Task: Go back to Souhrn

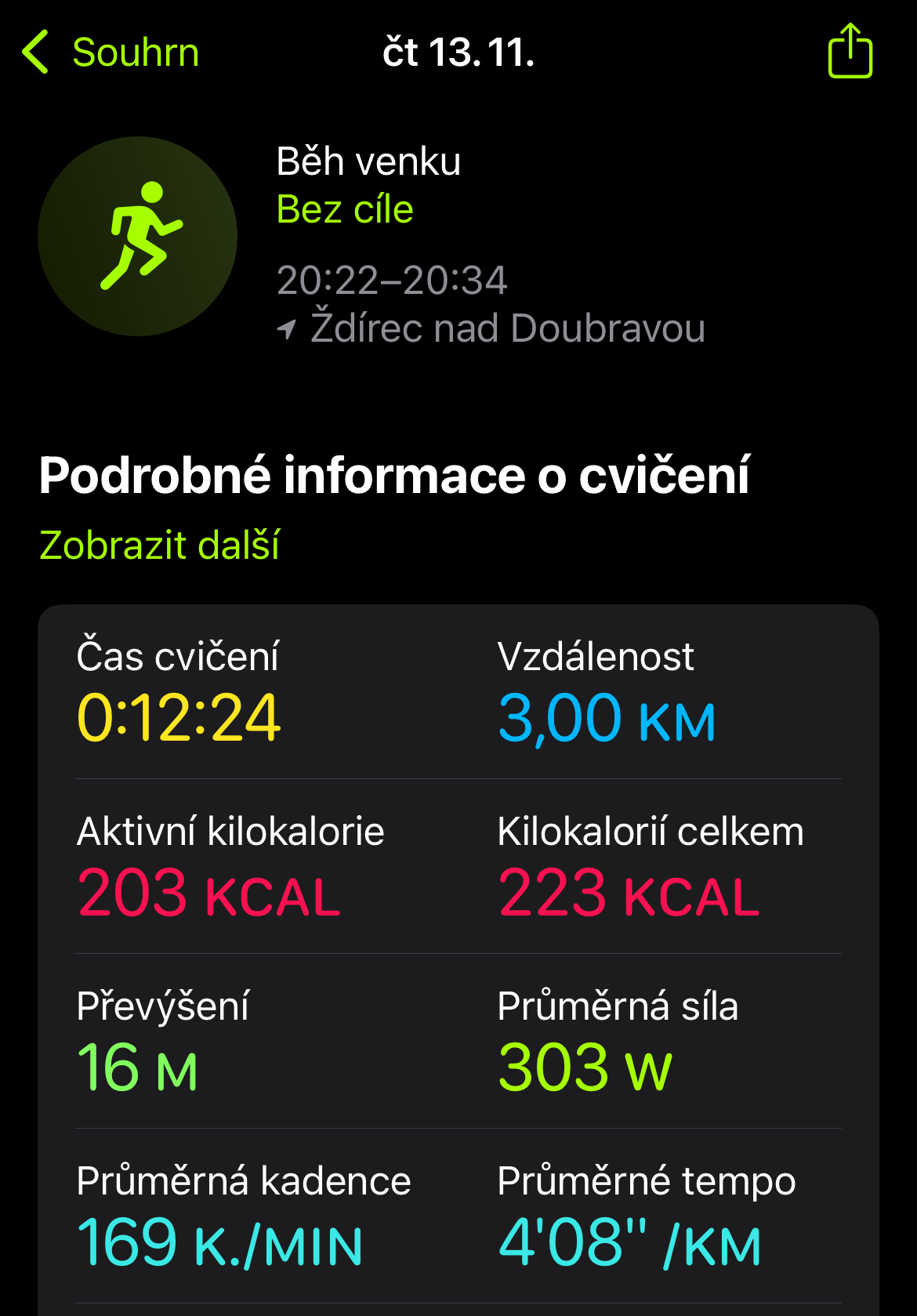Action: coord(111,53)
